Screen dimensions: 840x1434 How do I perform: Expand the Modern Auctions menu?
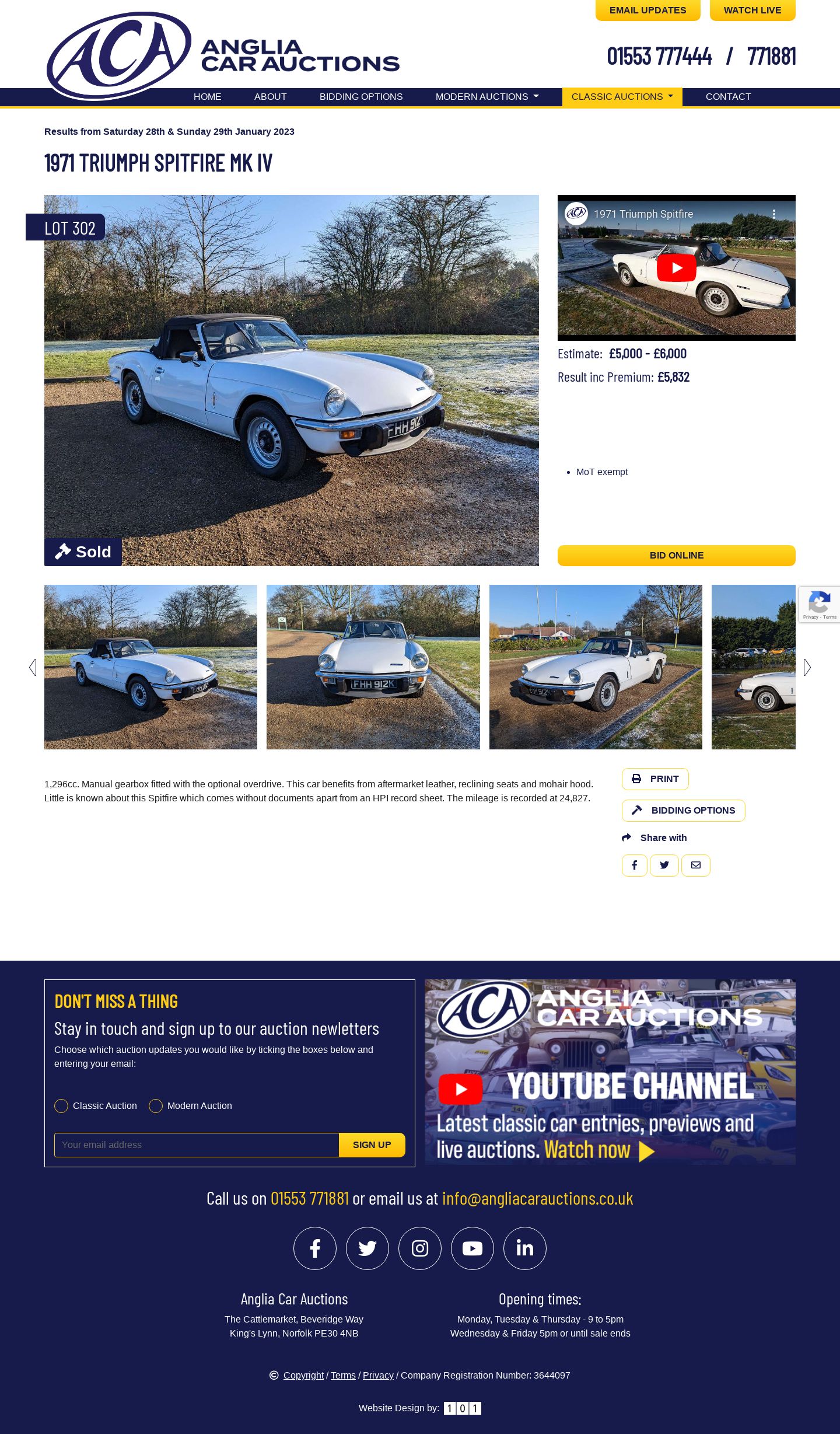click(487, 97)
